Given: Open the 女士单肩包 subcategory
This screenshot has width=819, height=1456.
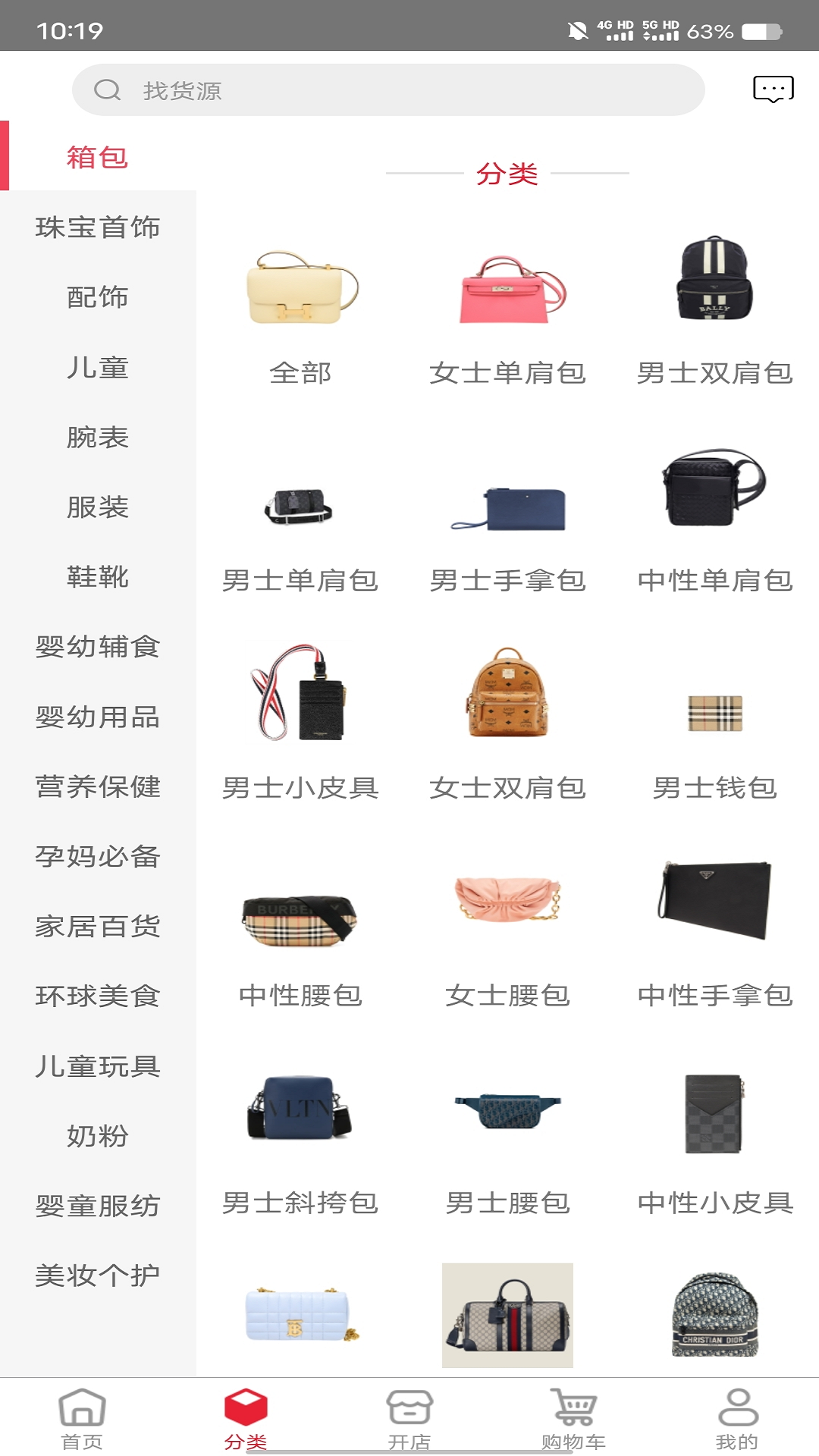Looking at the screenshot, I should 507,315.
